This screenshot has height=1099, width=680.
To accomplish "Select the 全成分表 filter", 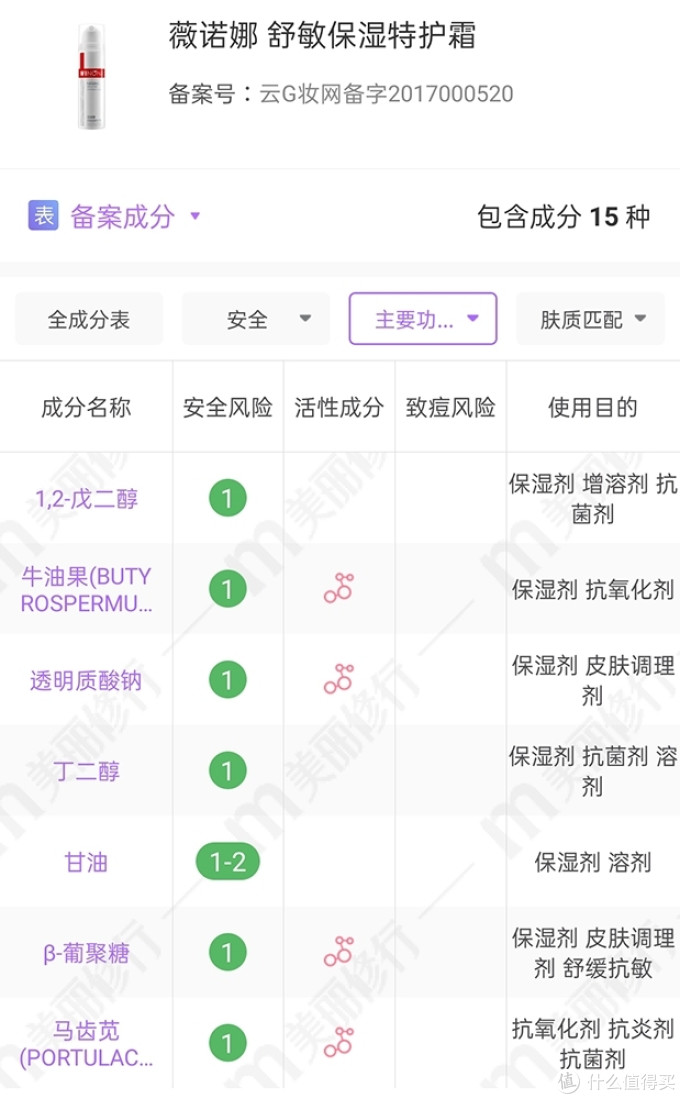I will tap(89, 319).
